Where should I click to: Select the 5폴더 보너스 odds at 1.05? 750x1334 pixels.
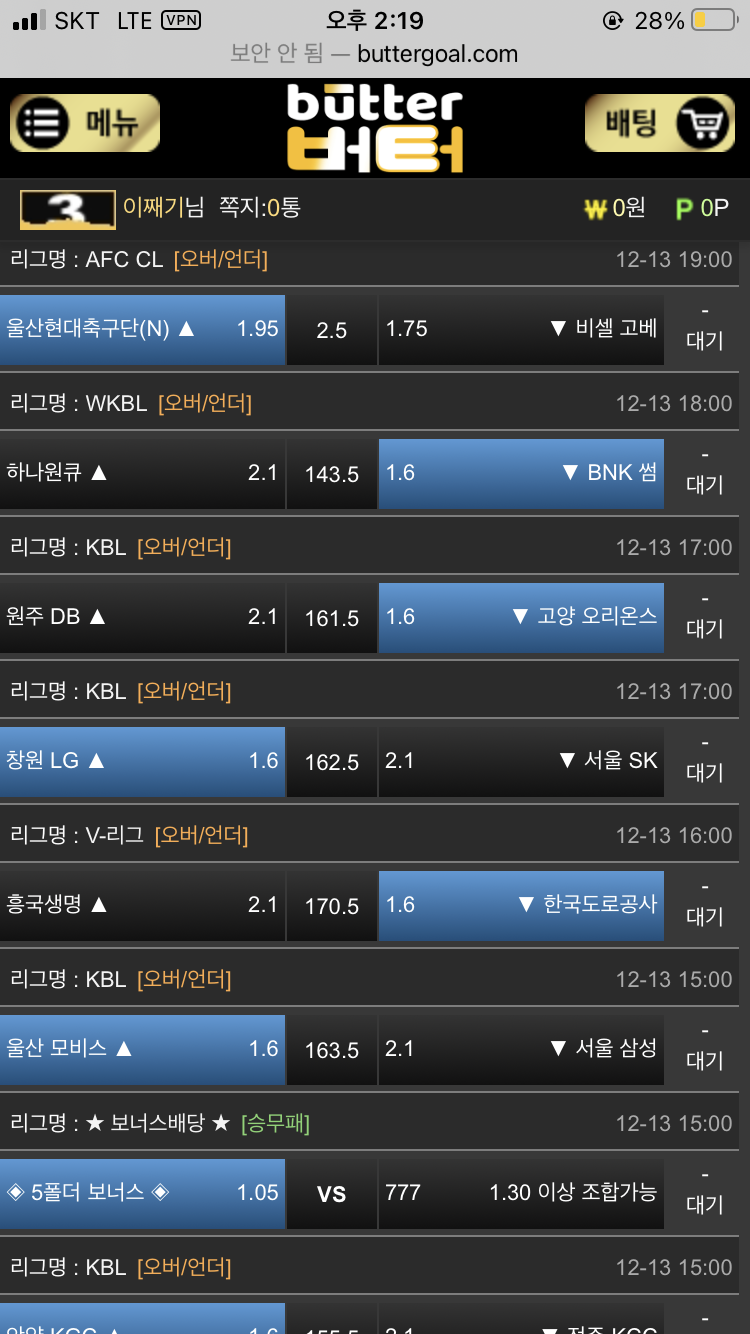click(142, 1193)
